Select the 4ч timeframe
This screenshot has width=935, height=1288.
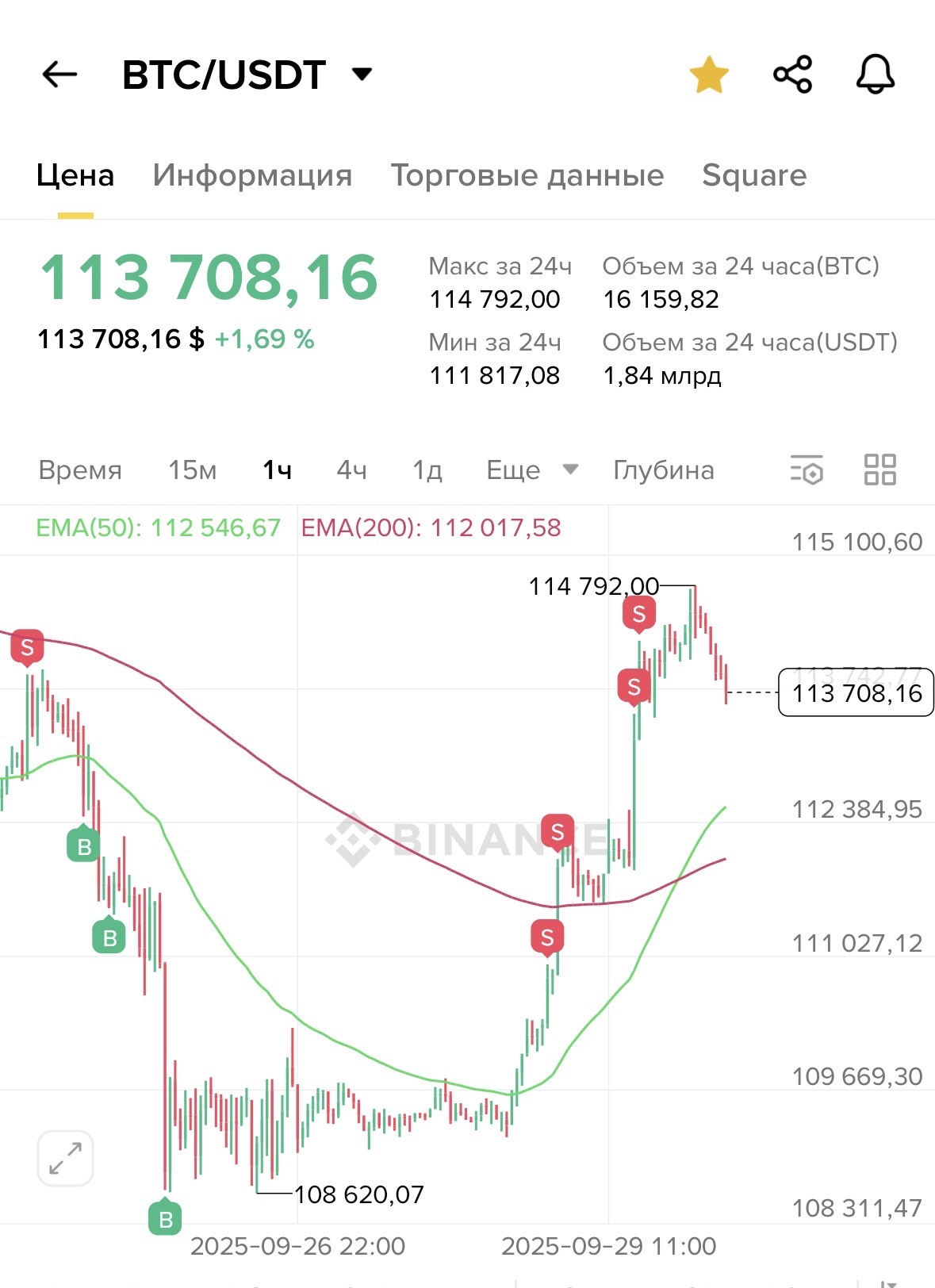351,470
